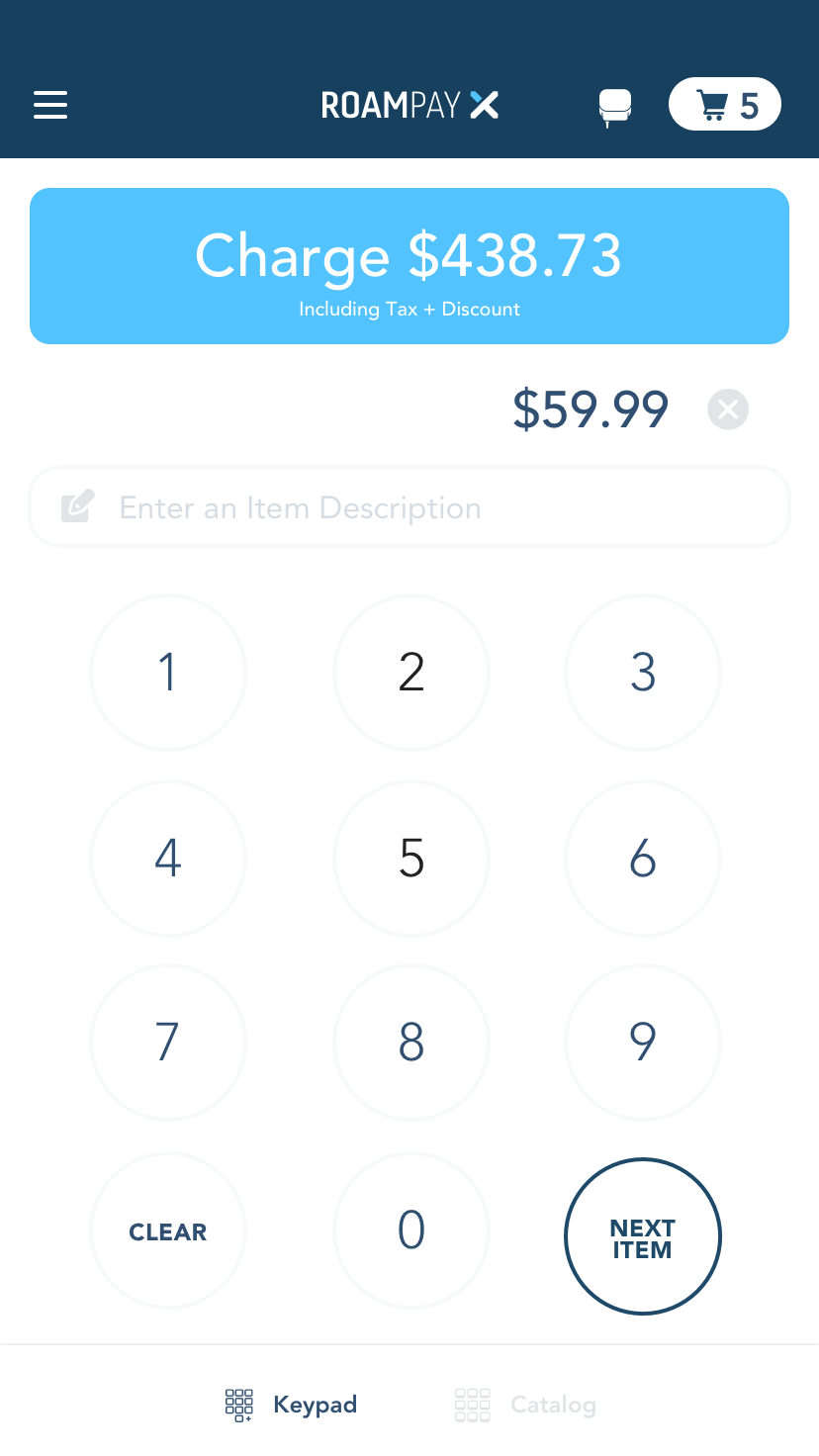Viewport: 819px width, 1456px height.
Task: Clear the $59.99 amount with the X
Action: [728, 409]
